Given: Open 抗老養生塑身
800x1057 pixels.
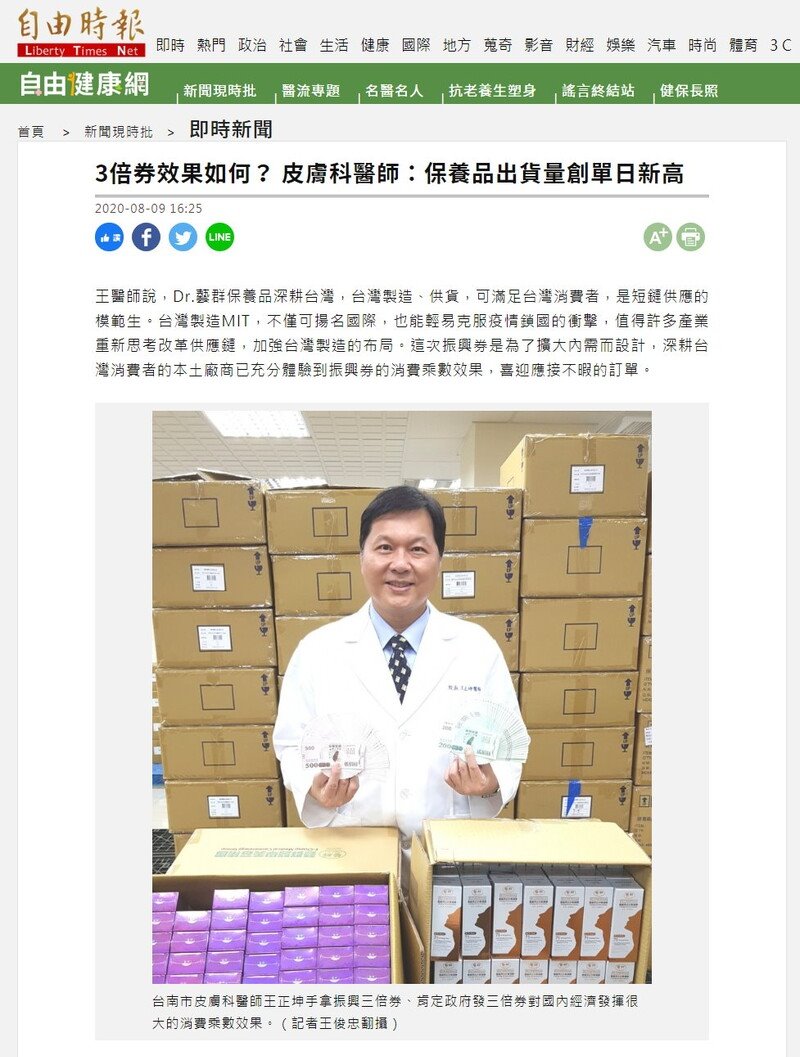Looking at the screenshot, I should [x=491, y=90].
